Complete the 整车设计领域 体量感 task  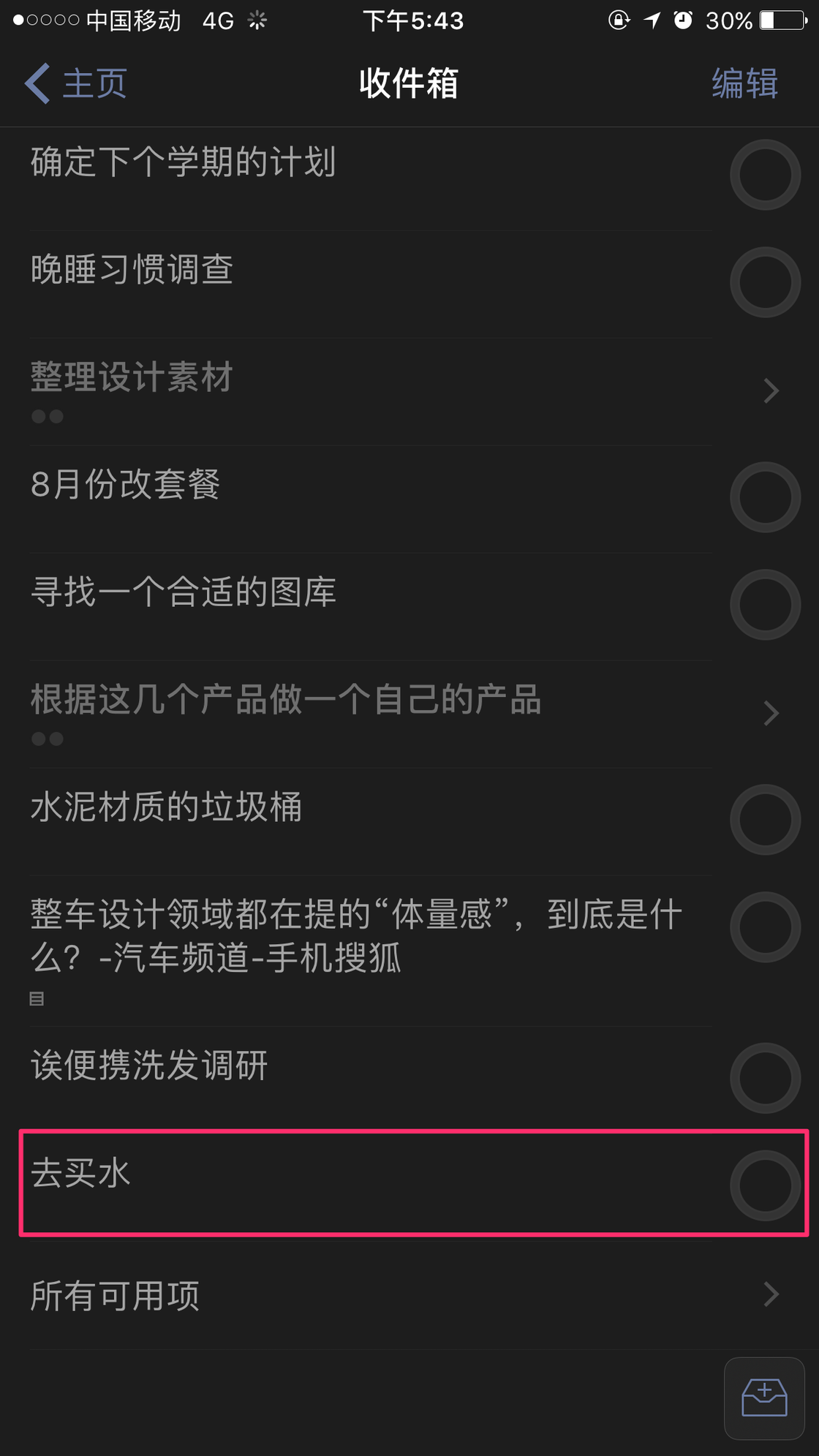765,927
